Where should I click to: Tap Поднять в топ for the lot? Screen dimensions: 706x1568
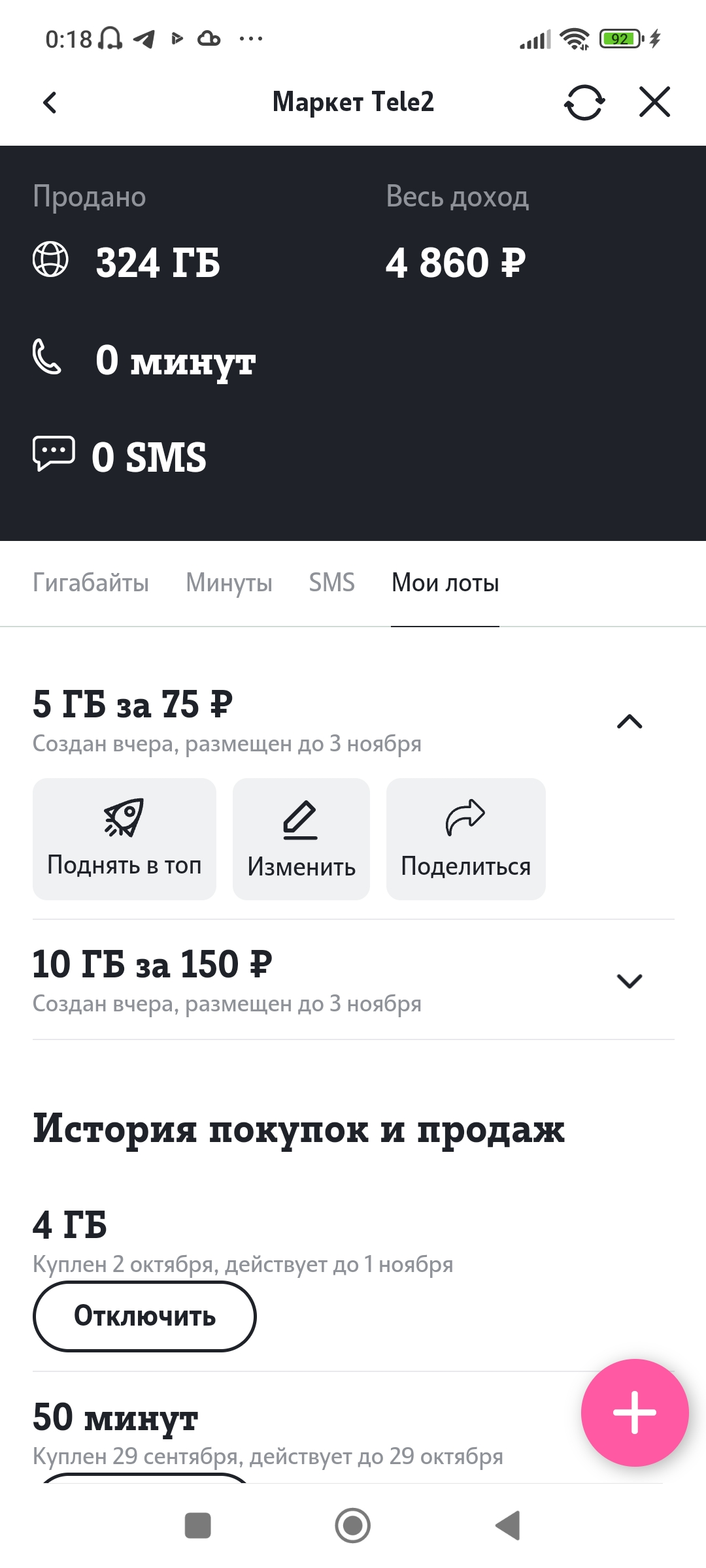pyautogui.click(x=124, y=839)
